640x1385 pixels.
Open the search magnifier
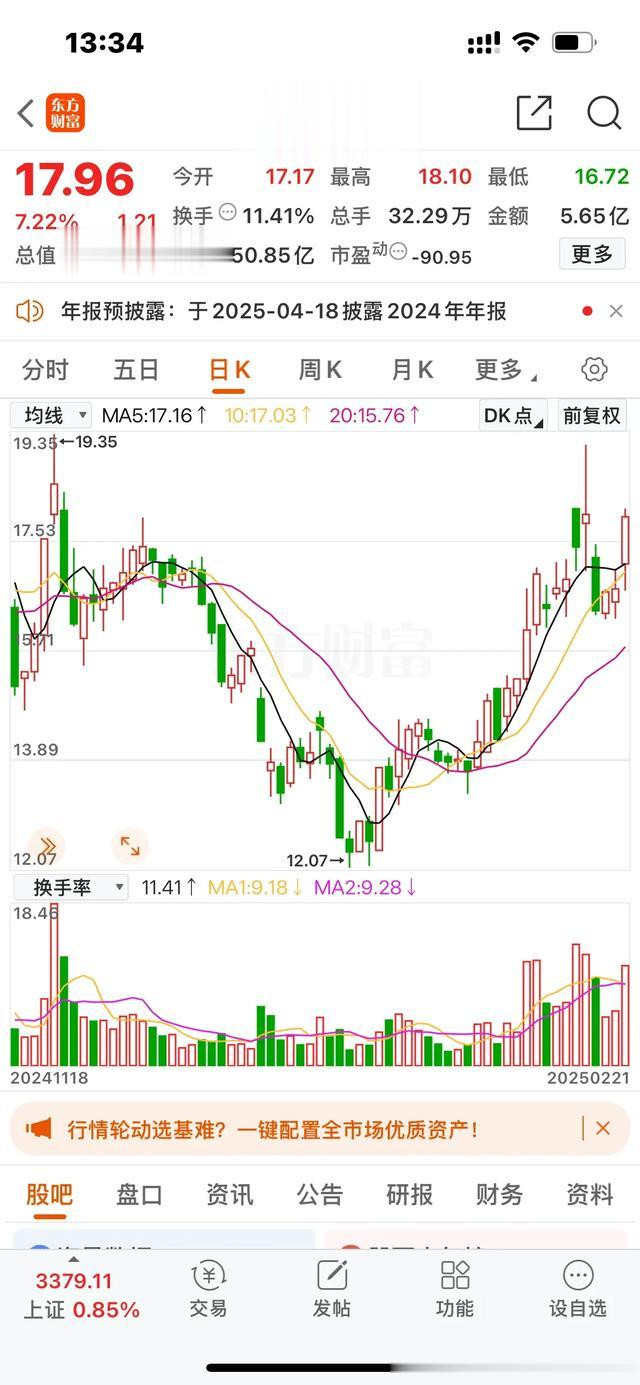coord(604,114)
